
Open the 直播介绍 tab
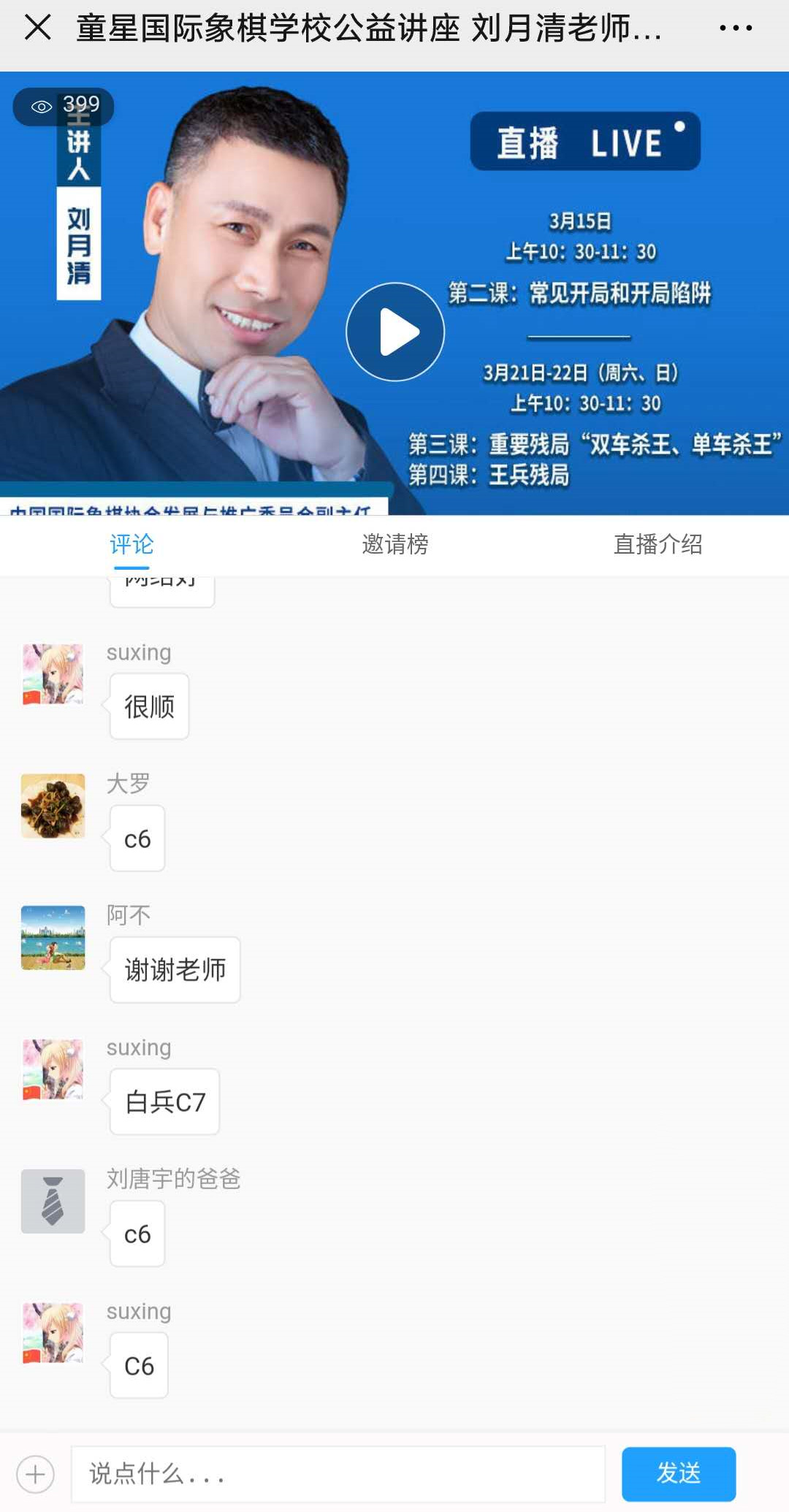click(657, 544)
